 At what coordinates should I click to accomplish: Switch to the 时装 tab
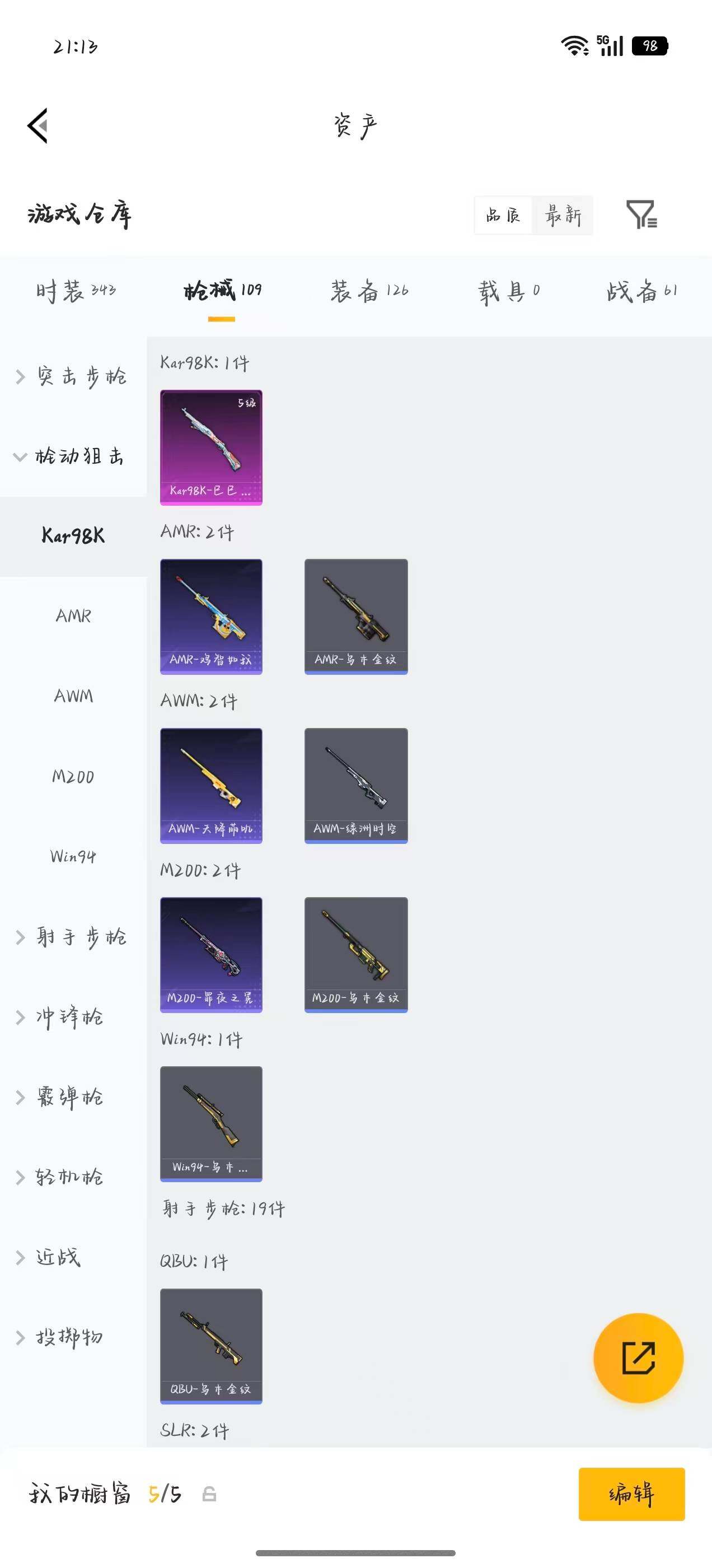pos(76,291)
